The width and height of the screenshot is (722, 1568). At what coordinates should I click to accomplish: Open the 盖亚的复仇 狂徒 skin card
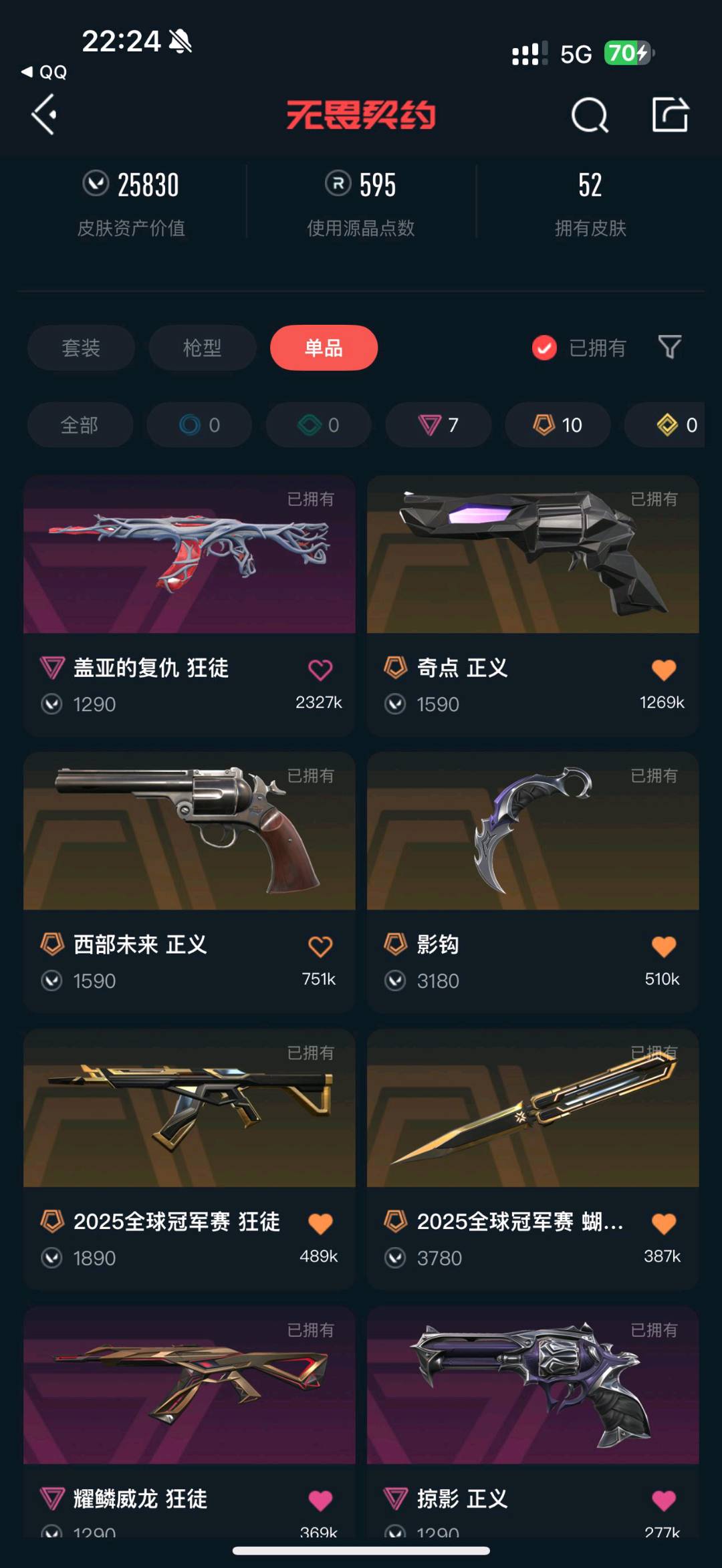[189, 606]
